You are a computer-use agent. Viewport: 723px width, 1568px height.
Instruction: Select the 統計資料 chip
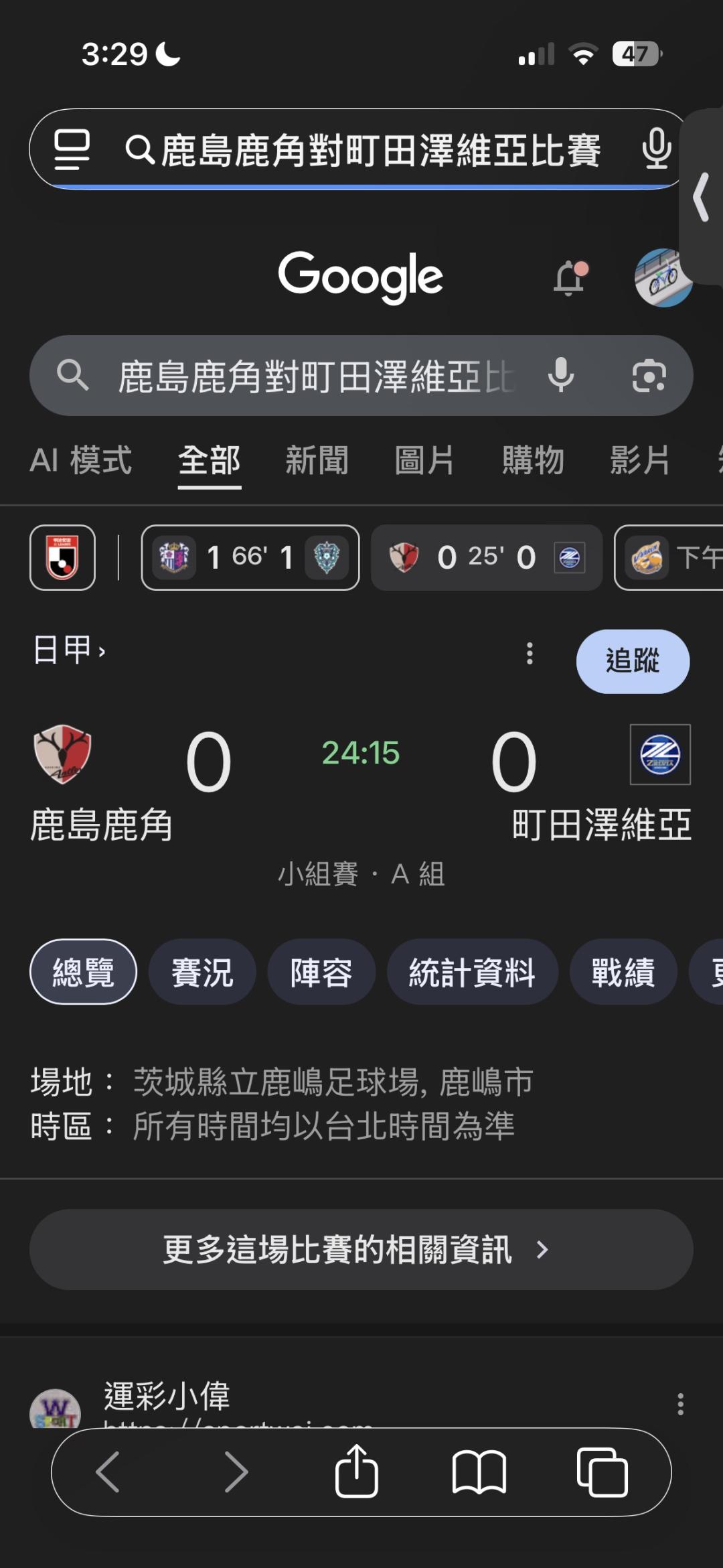(x=473, y=972)
